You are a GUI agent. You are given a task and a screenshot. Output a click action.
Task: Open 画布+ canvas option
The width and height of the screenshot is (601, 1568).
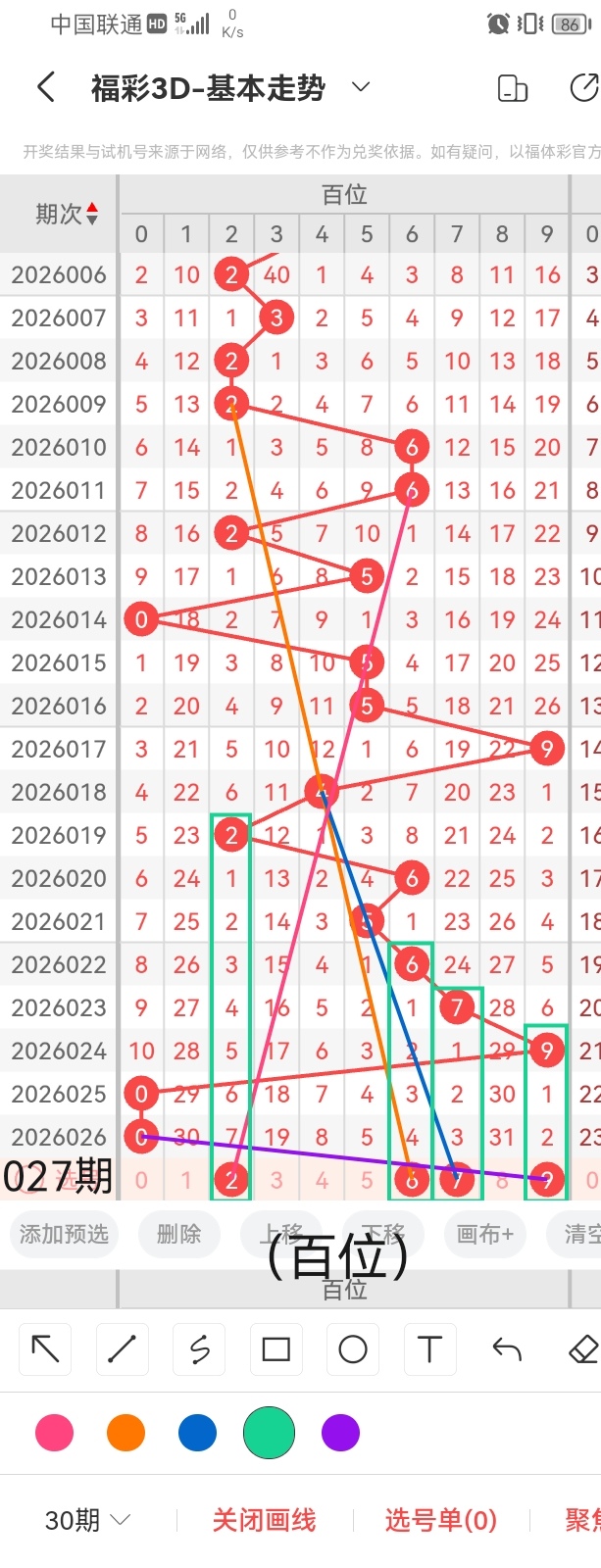click(x=484, y=1234)
